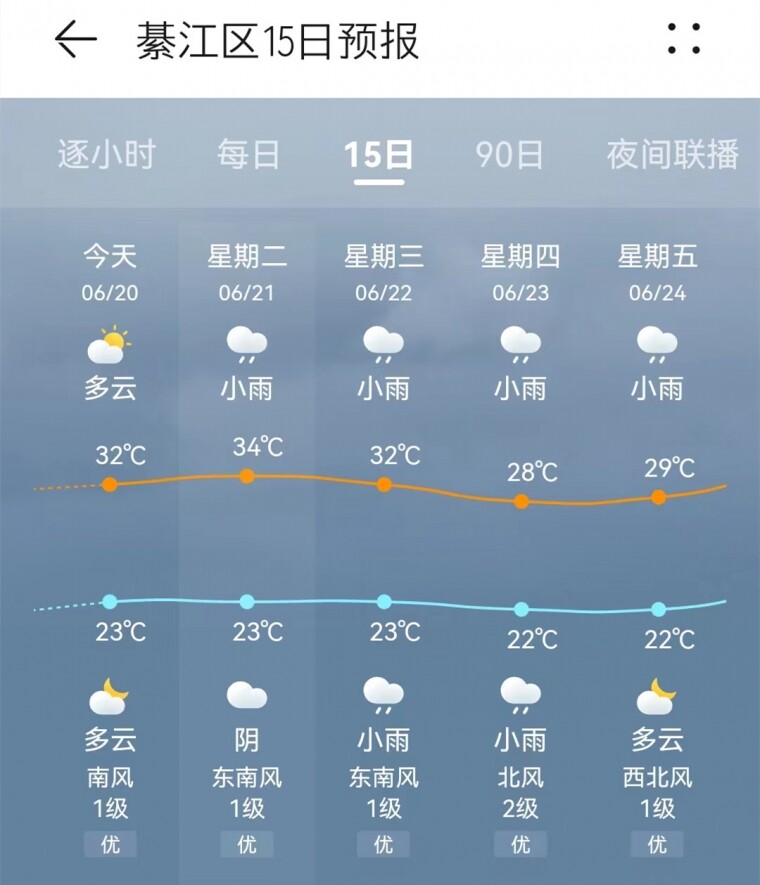Viewport: 760px width, 885px height.
Task: Go back using the arrow icon
Action: pyautogui.click(x=75, y=41)
